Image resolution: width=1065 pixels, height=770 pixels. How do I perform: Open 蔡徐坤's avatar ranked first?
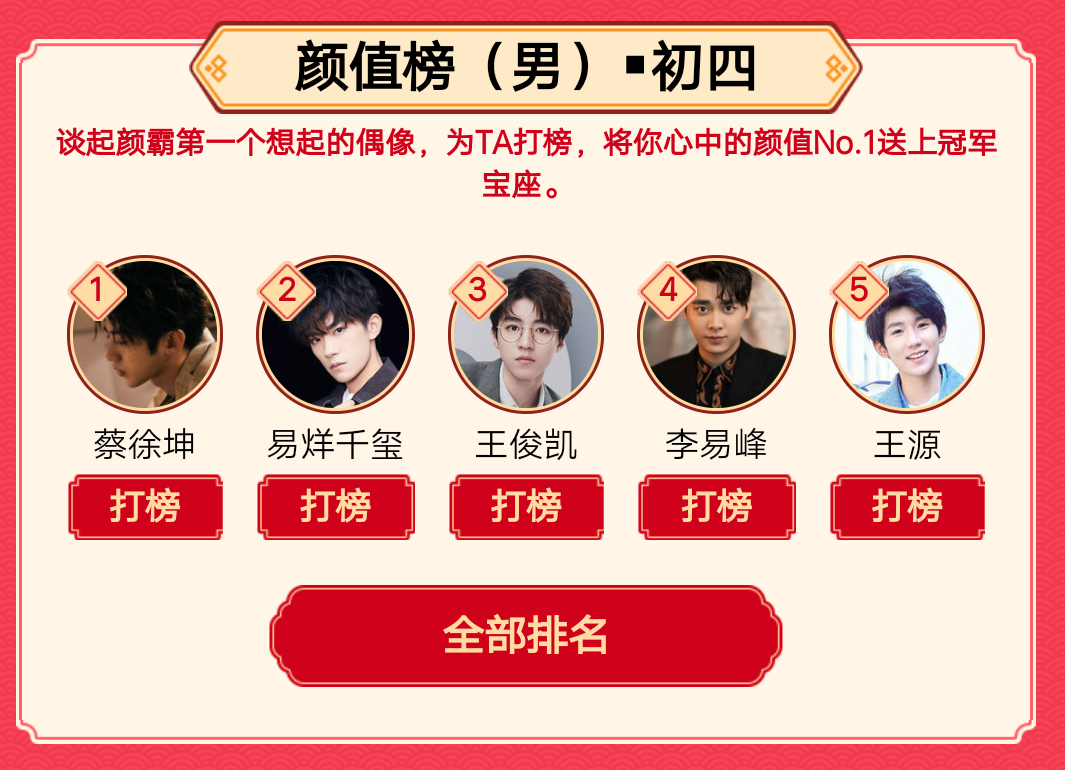click(145, 335)
